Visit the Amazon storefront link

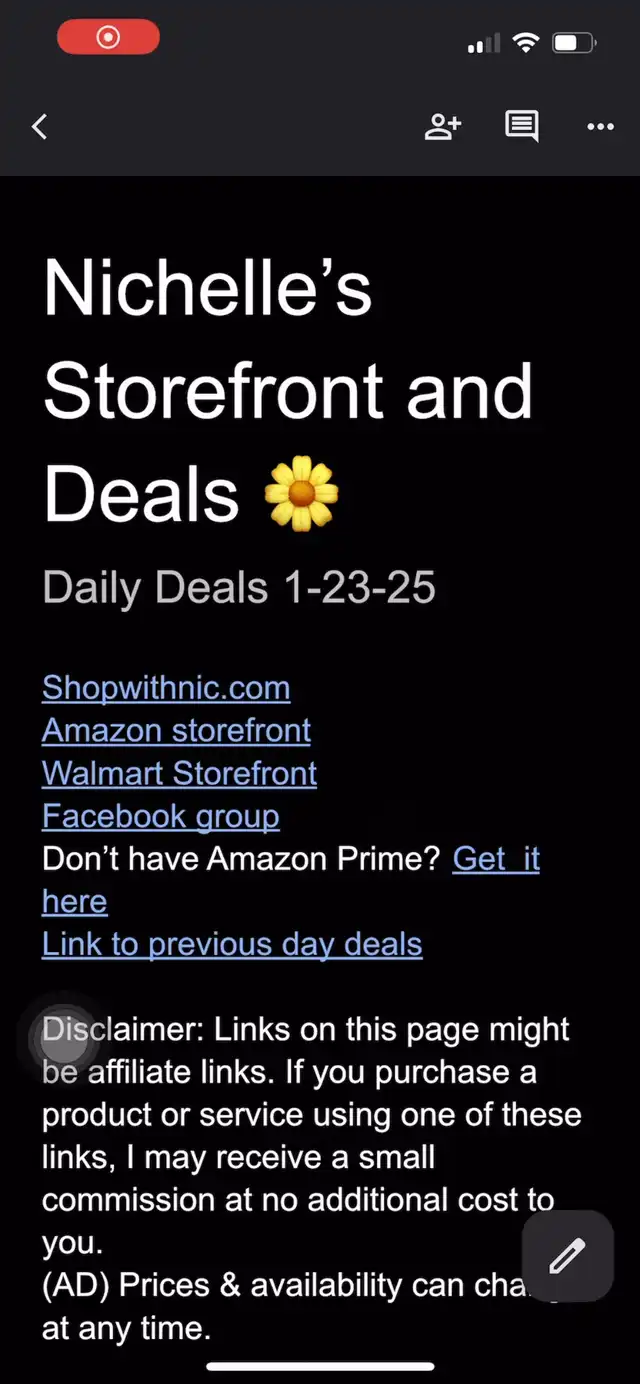pos(176,731)
